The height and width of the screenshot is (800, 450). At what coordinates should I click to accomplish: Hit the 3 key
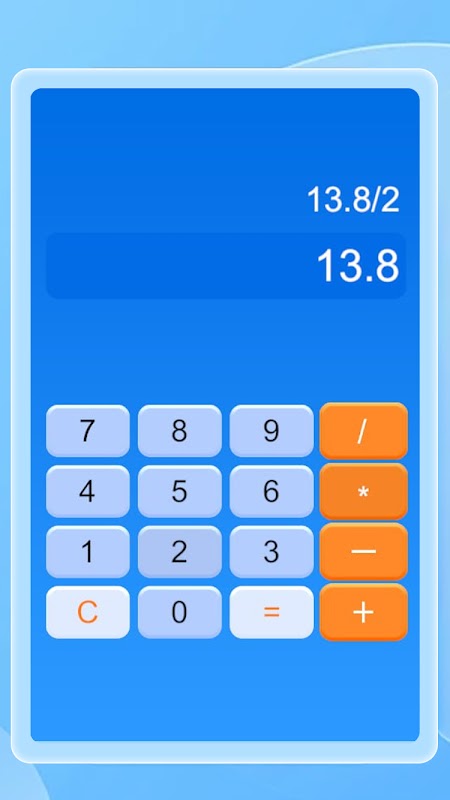(271, 552)
